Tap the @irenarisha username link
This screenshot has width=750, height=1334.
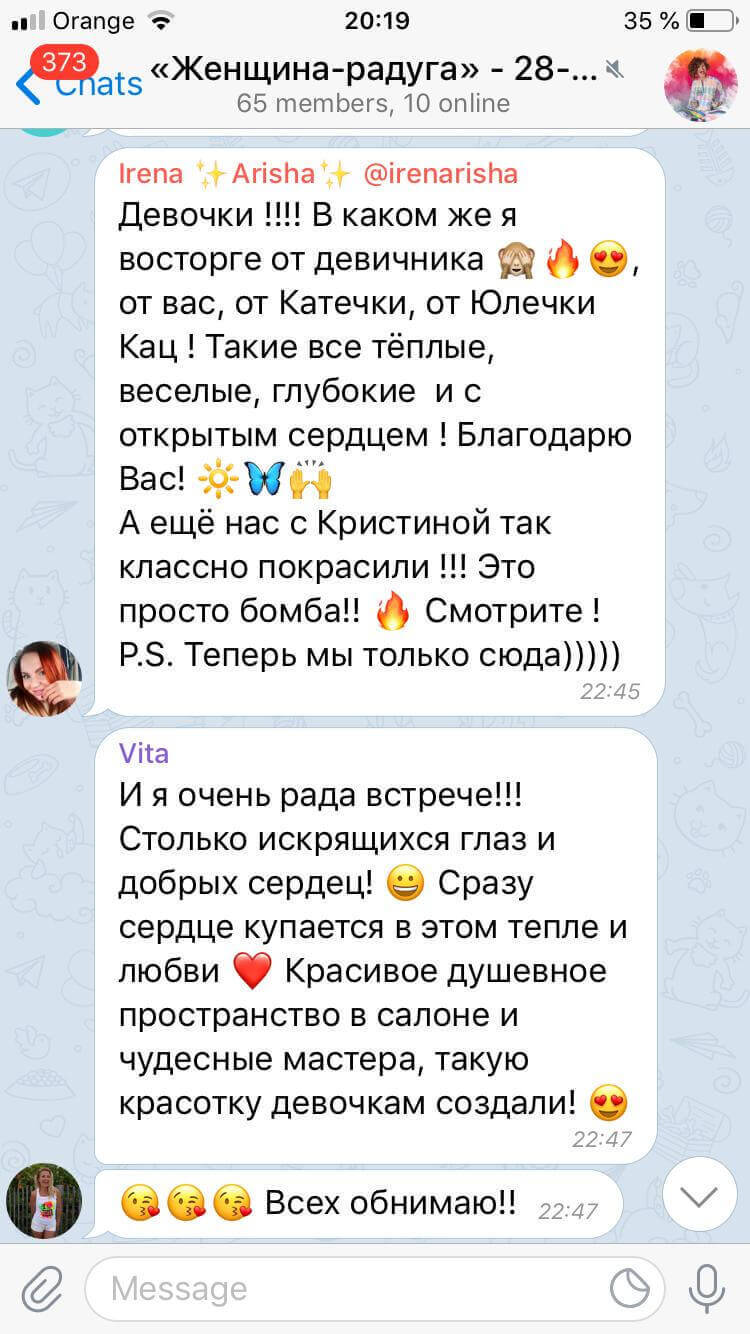pos(441,174)
